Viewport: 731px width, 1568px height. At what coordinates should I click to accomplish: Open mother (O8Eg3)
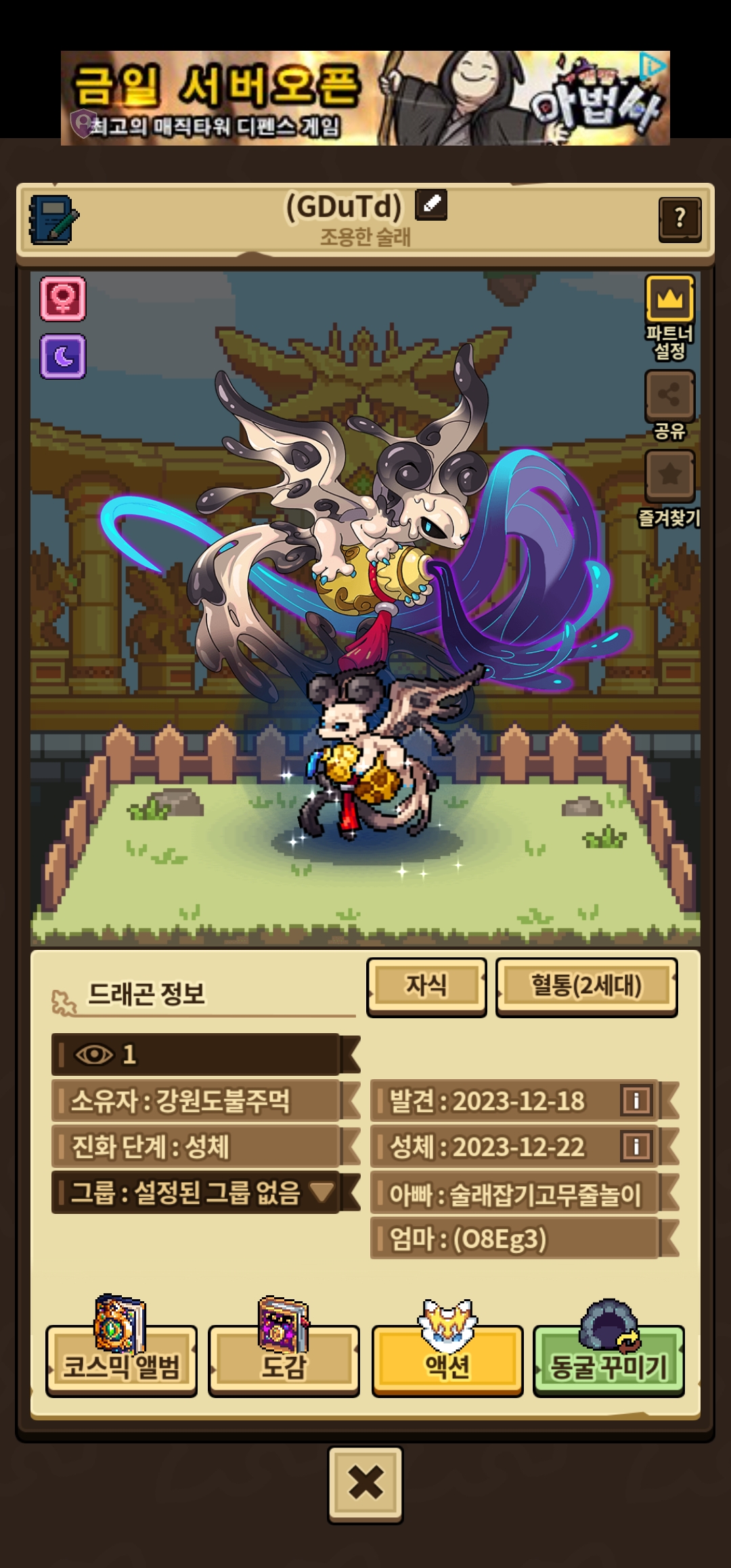coord(514,1239)
